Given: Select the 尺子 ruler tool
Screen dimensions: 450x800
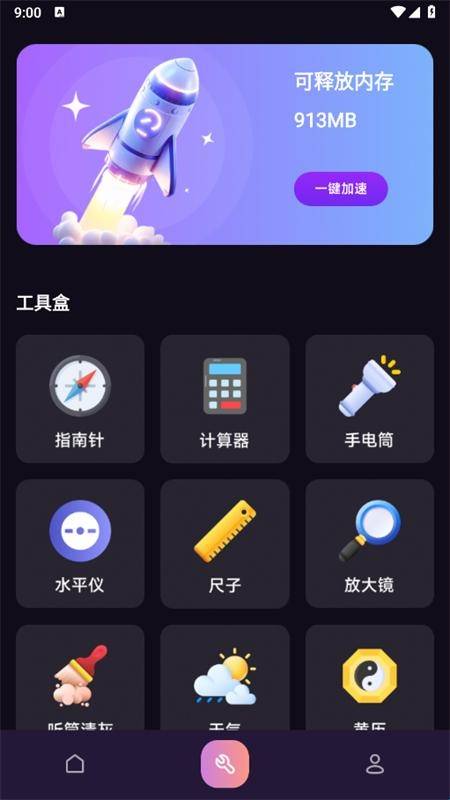Looking at the screenshot, I should [225, 543].
